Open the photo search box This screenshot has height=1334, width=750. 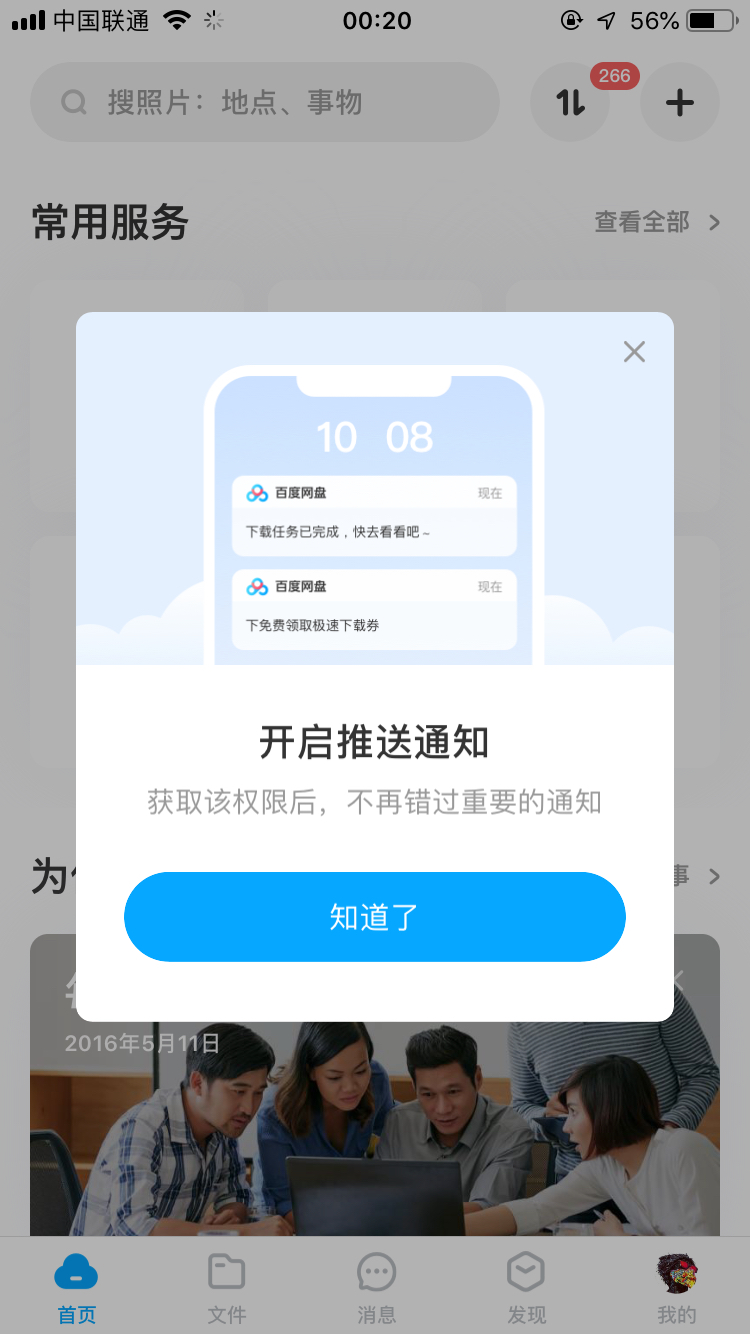[265, 102]
